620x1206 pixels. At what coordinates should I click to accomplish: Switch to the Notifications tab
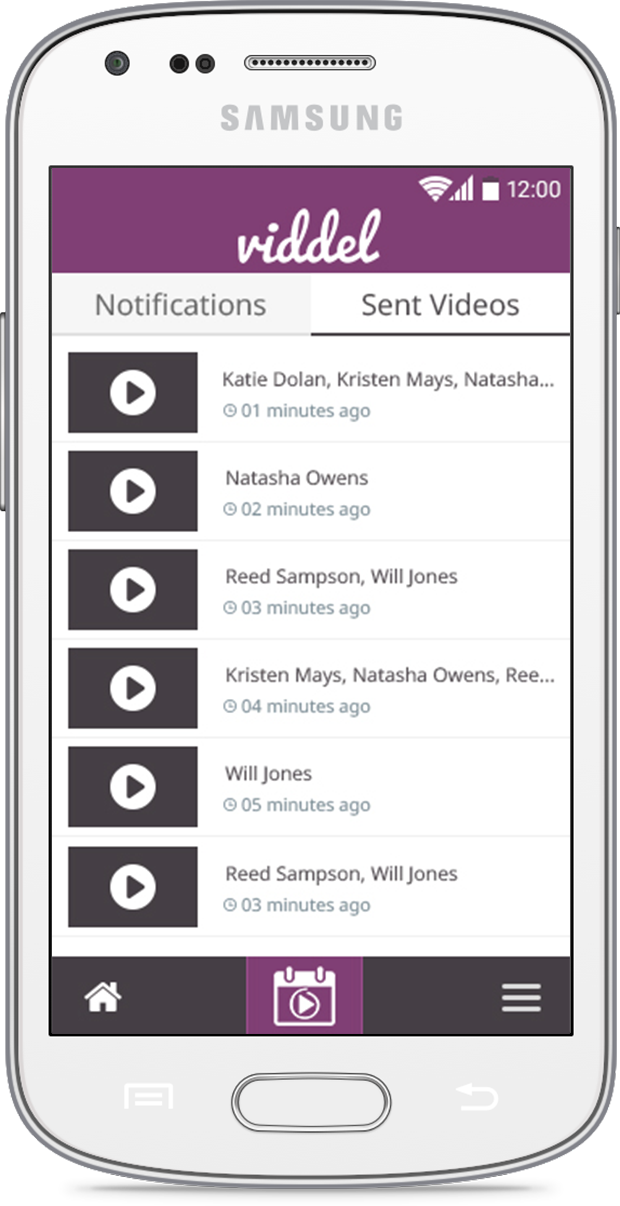point(181,305)
